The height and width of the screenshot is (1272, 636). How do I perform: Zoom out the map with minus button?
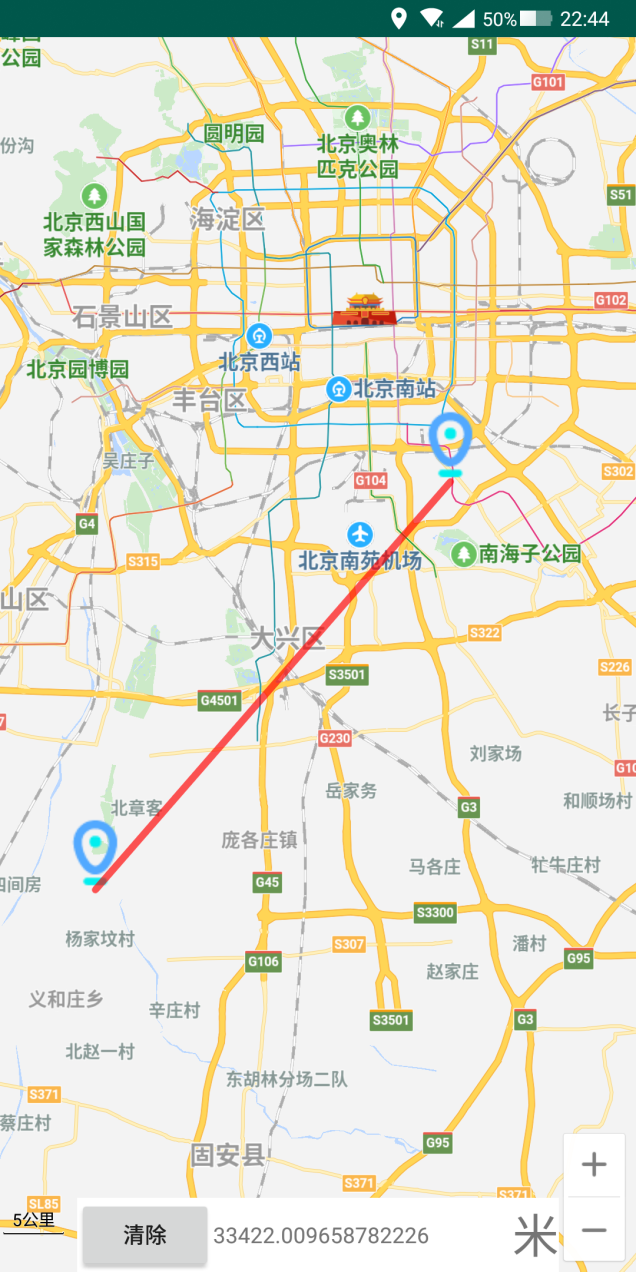pos(594,1229)
